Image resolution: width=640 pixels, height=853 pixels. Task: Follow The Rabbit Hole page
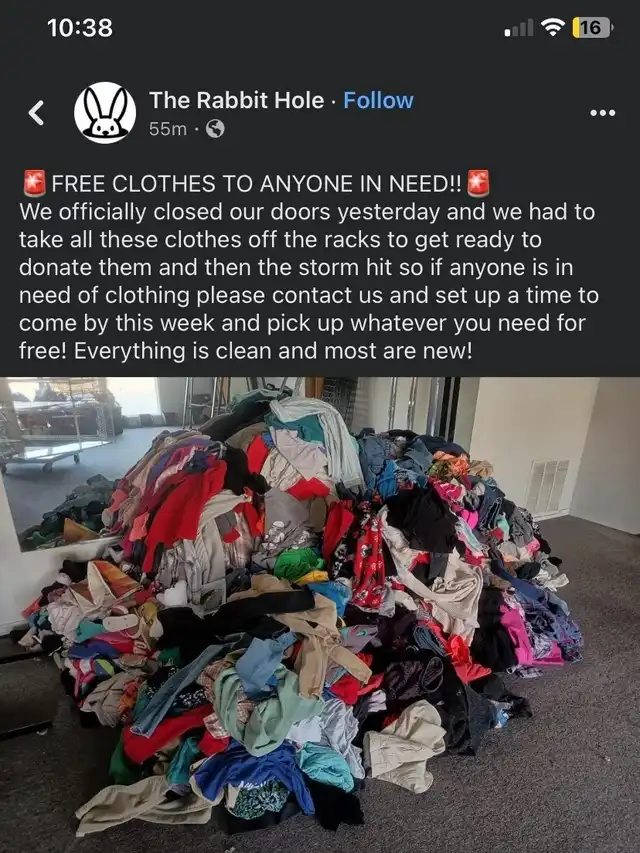click(x=378, y=100)
